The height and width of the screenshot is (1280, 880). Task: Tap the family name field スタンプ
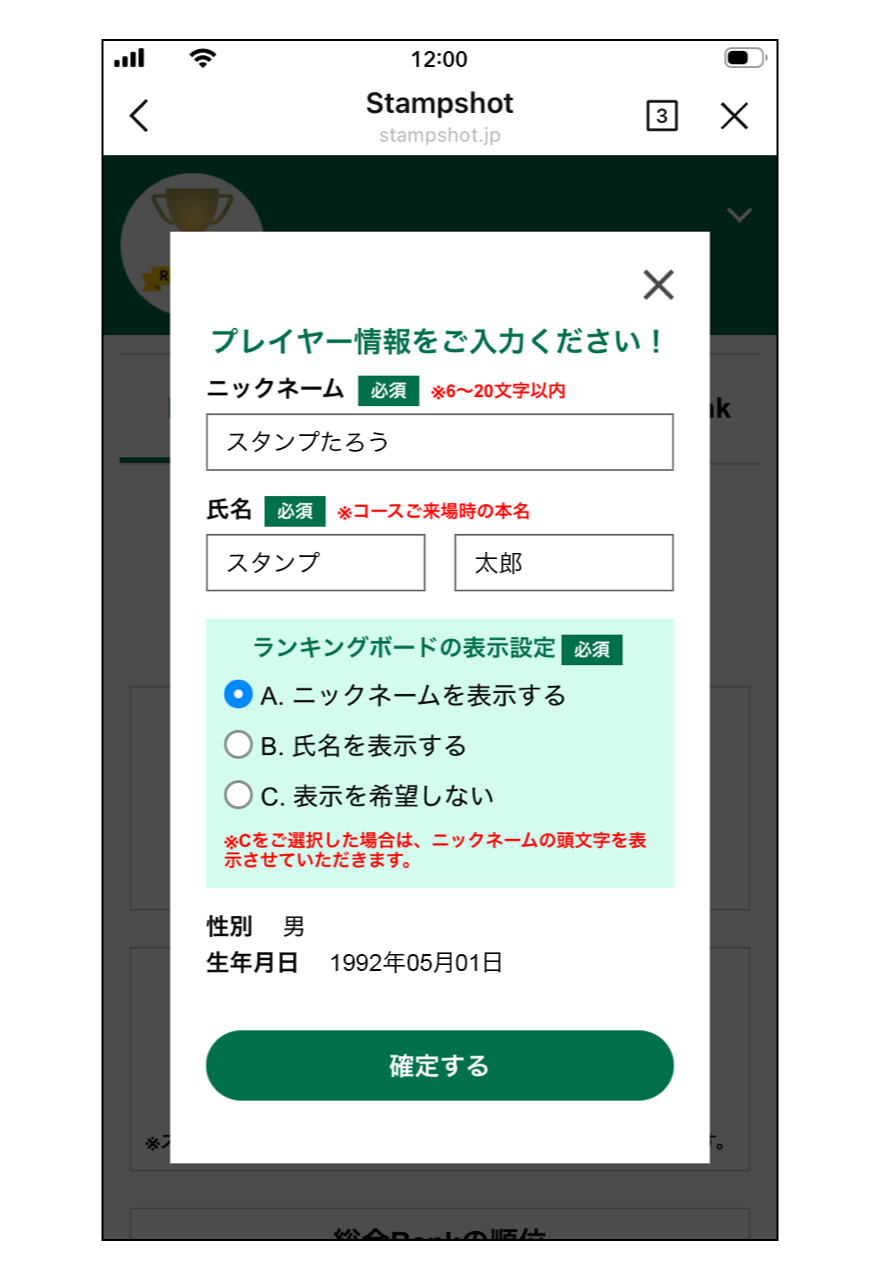[x=315, y=563]
